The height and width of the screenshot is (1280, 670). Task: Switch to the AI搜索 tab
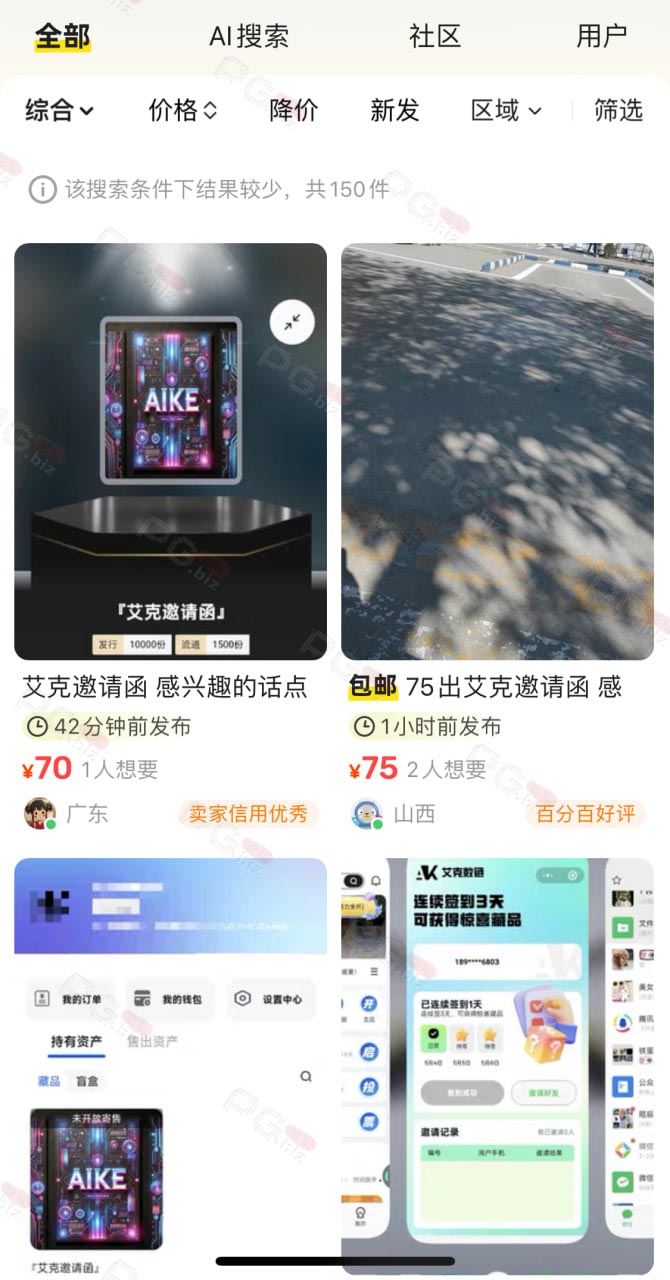[249, 37]
